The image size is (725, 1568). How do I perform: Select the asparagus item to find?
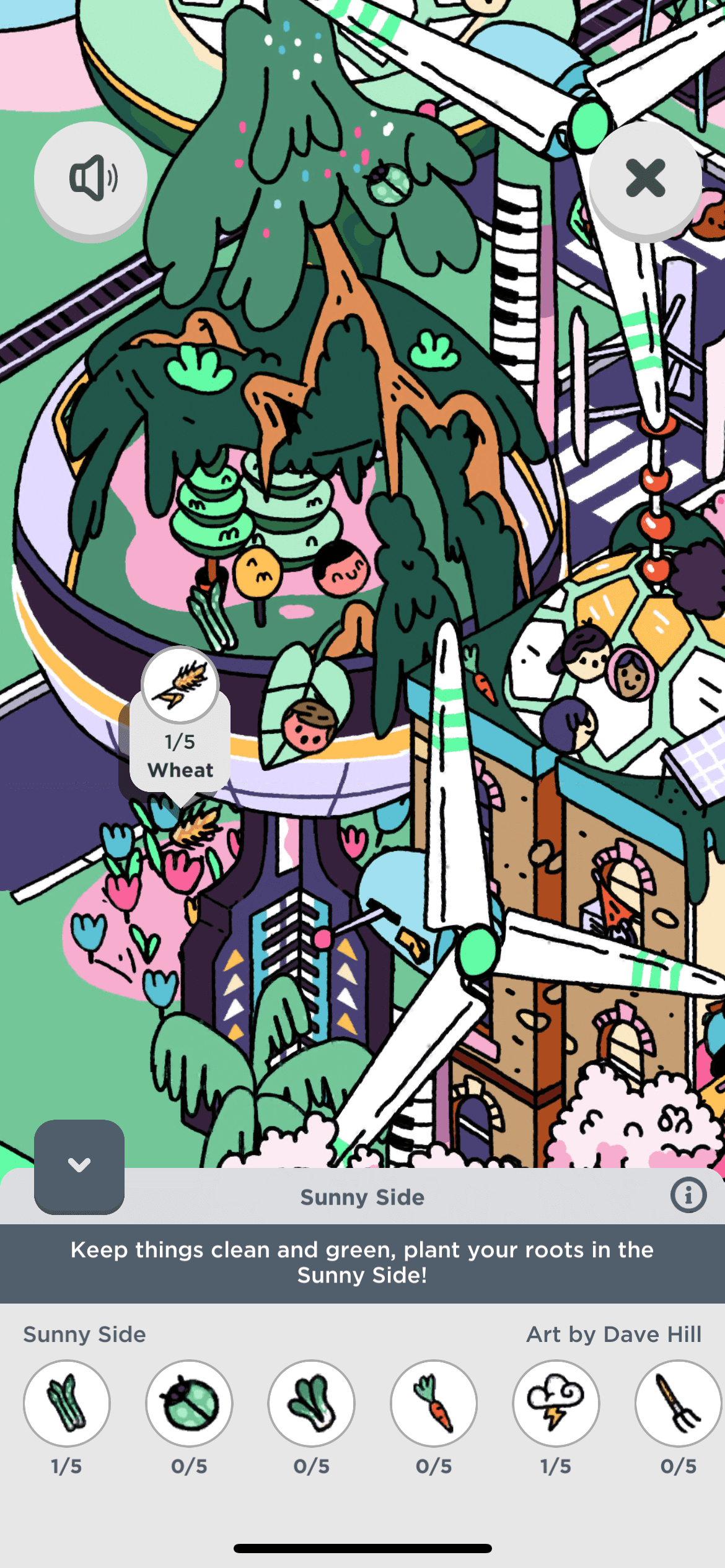[67, 1403]
